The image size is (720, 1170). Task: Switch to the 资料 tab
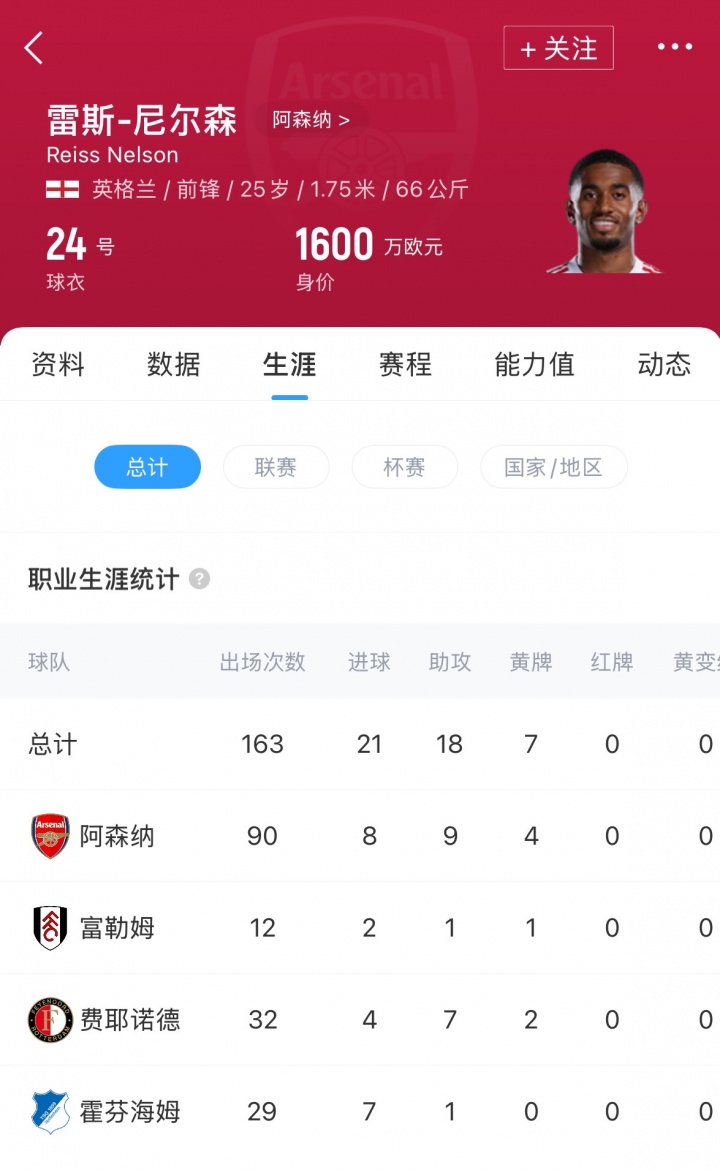[58, 365]
